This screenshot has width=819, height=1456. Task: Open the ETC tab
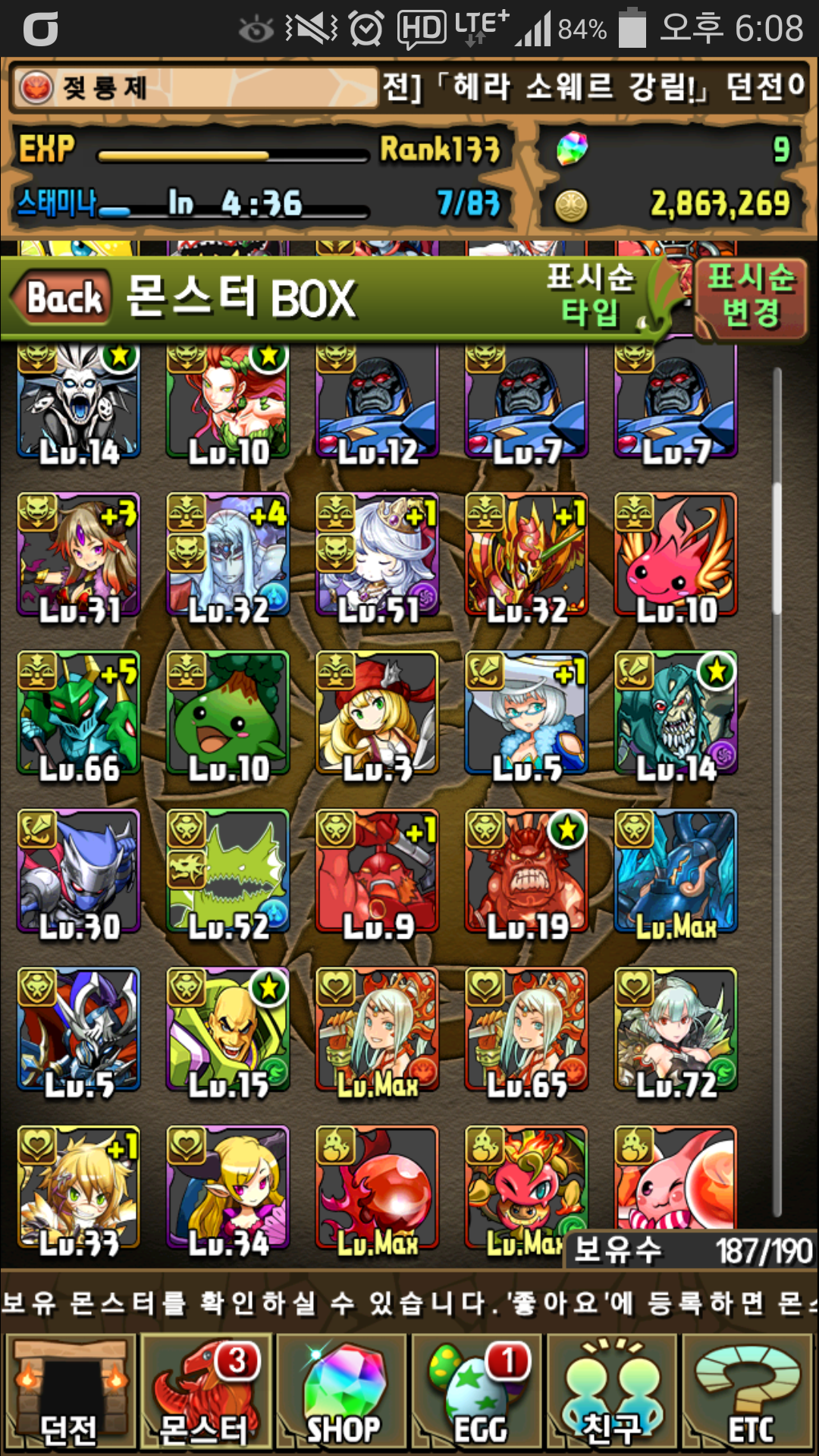[x=748, y=1394]
